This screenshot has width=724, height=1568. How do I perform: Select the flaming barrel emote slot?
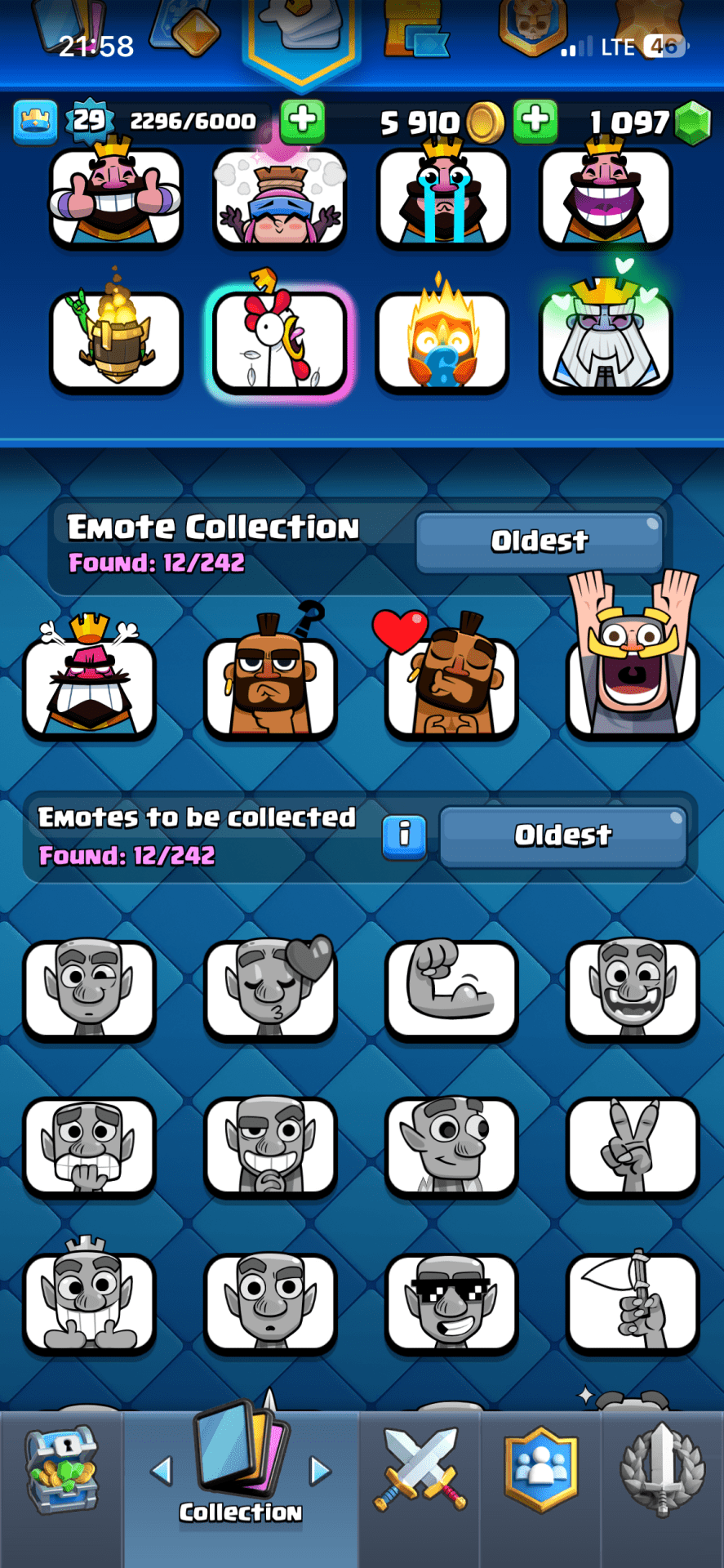pyautogui.click(x=116, y=341)
